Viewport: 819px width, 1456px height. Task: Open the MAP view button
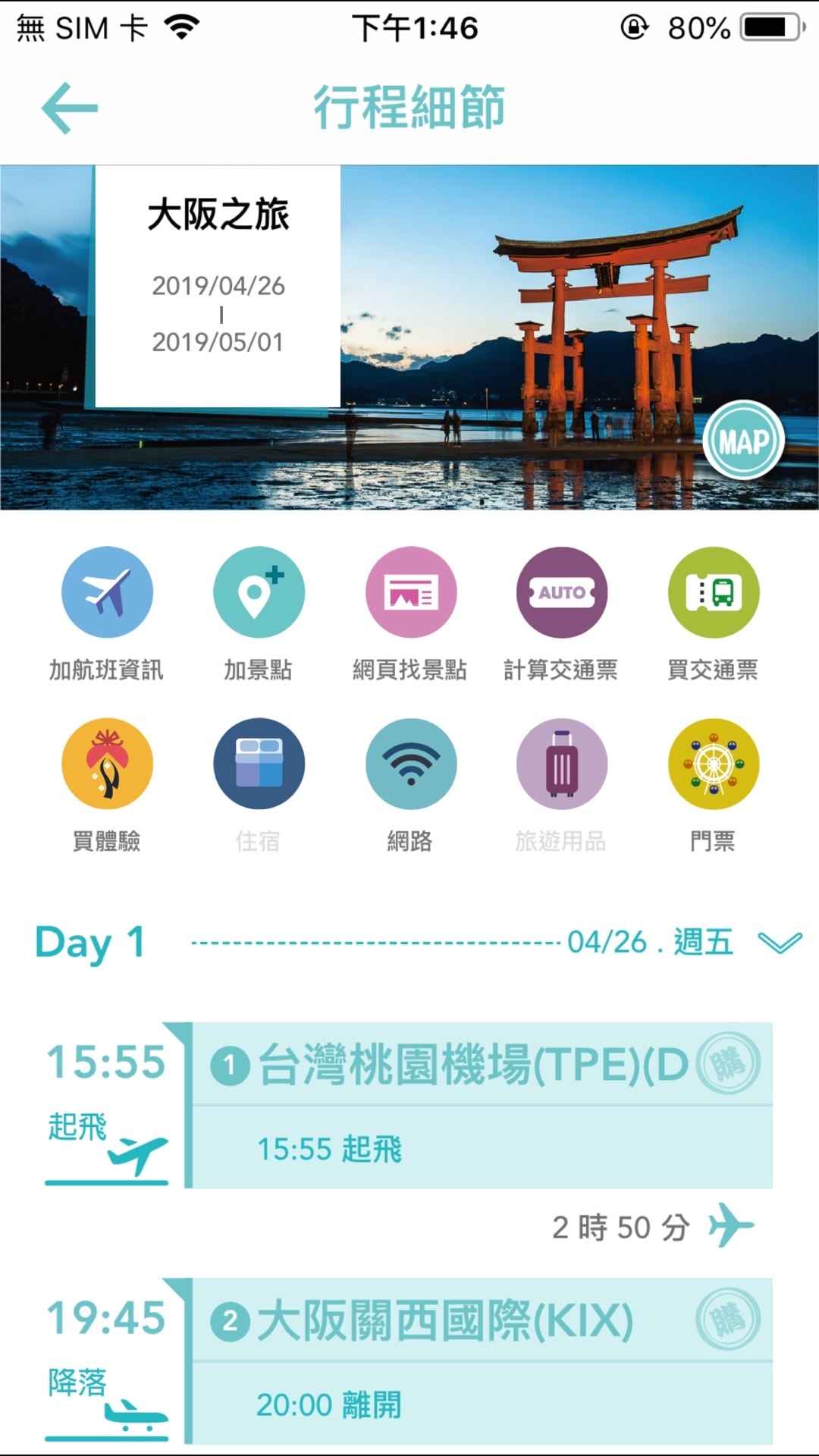point(743,441)
